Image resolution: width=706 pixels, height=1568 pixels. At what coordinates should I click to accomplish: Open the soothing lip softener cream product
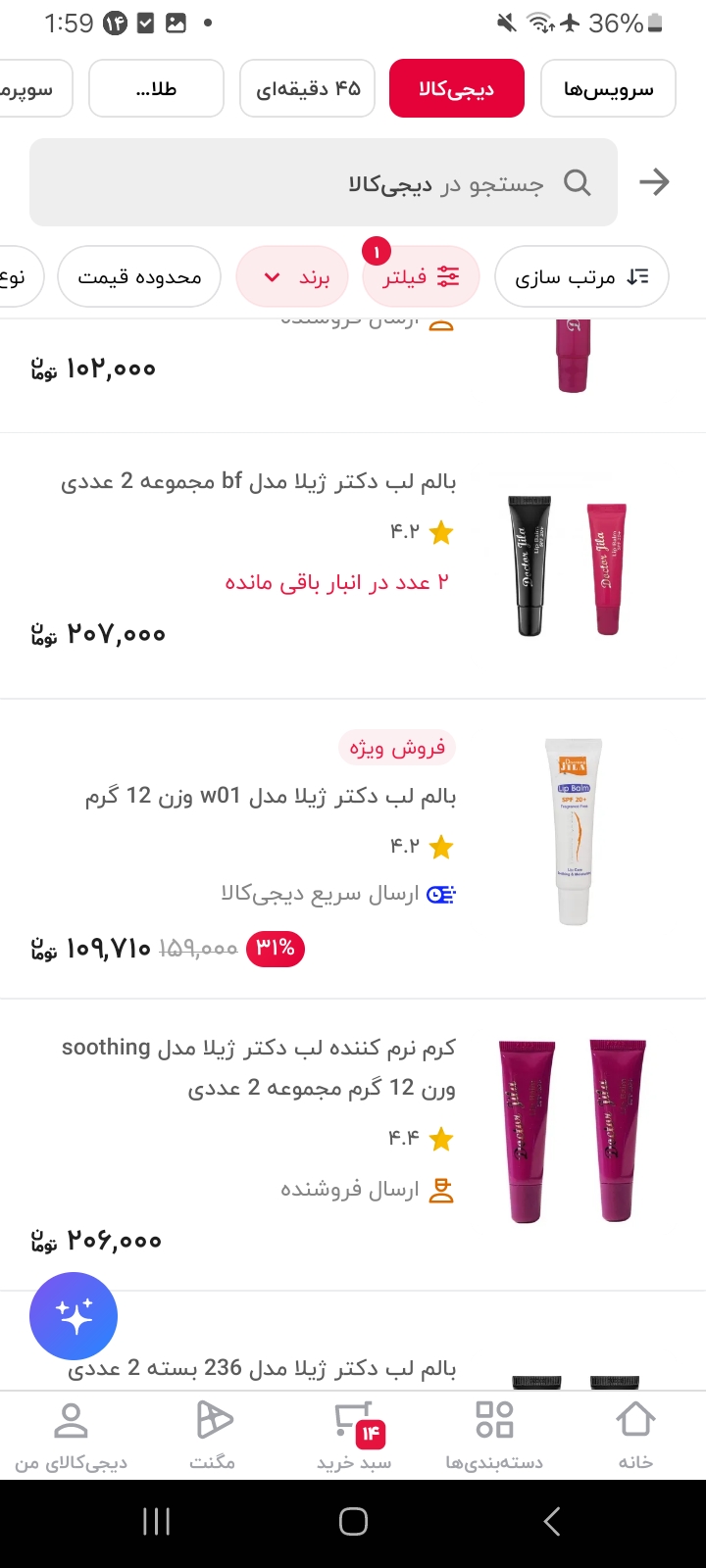click(259, 1067)
